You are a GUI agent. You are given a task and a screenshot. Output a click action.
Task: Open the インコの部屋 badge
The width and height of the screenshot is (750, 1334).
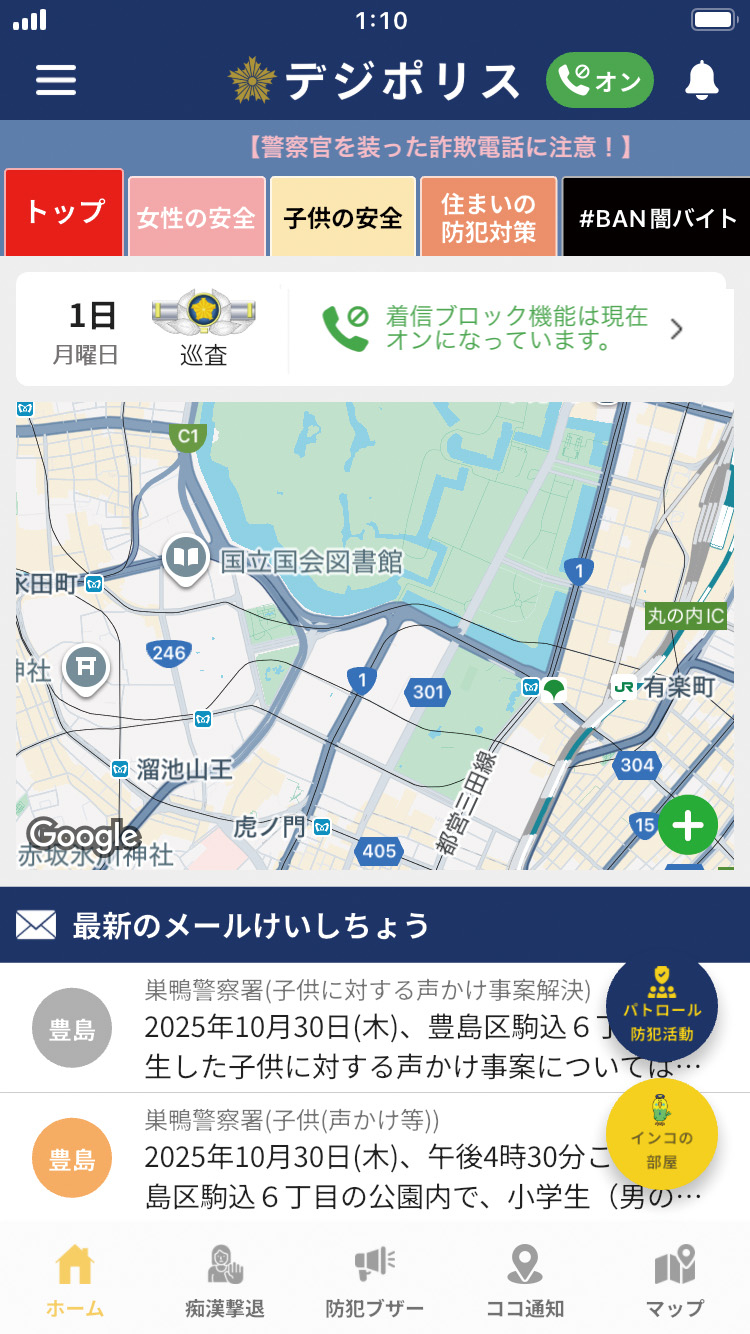coord(662,1133)
